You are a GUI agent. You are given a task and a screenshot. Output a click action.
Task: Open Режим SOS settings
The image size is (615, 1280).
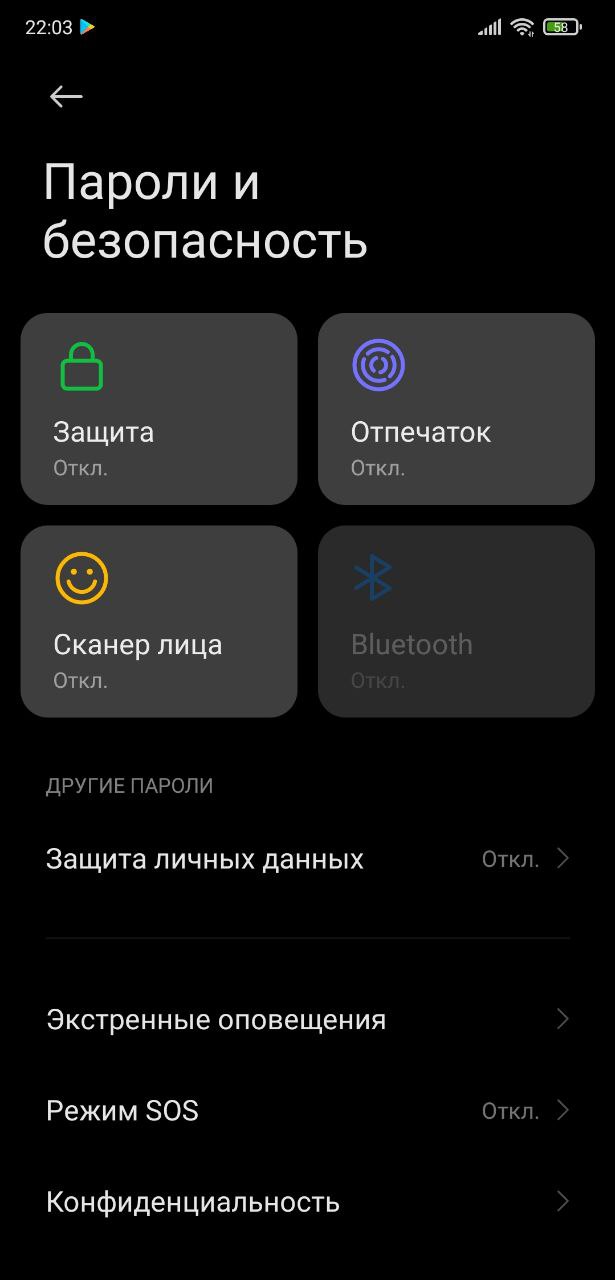click(x=307, y=1111)
